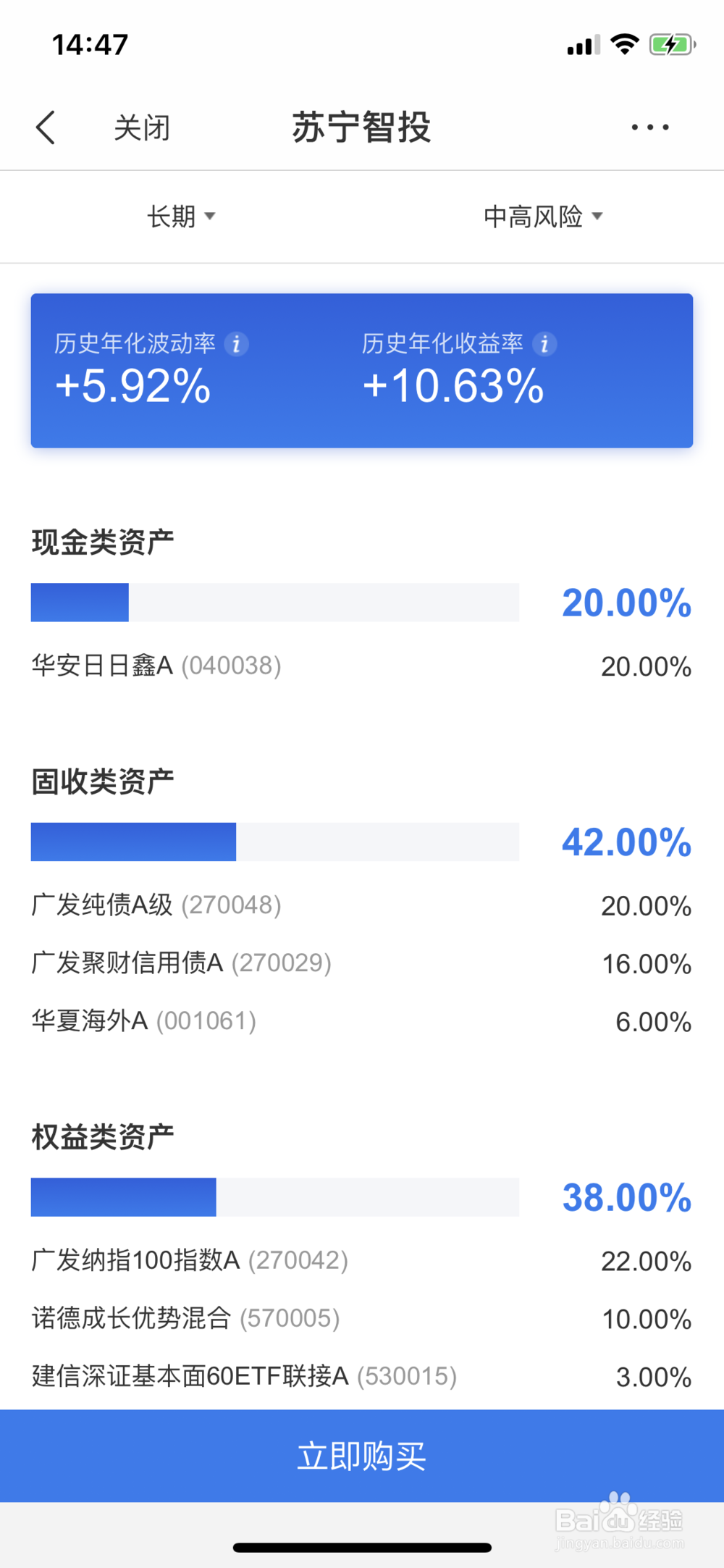
Task: View info icon beside 历史年化波动率
Action: pyautogui.click(x=237, y=343)
